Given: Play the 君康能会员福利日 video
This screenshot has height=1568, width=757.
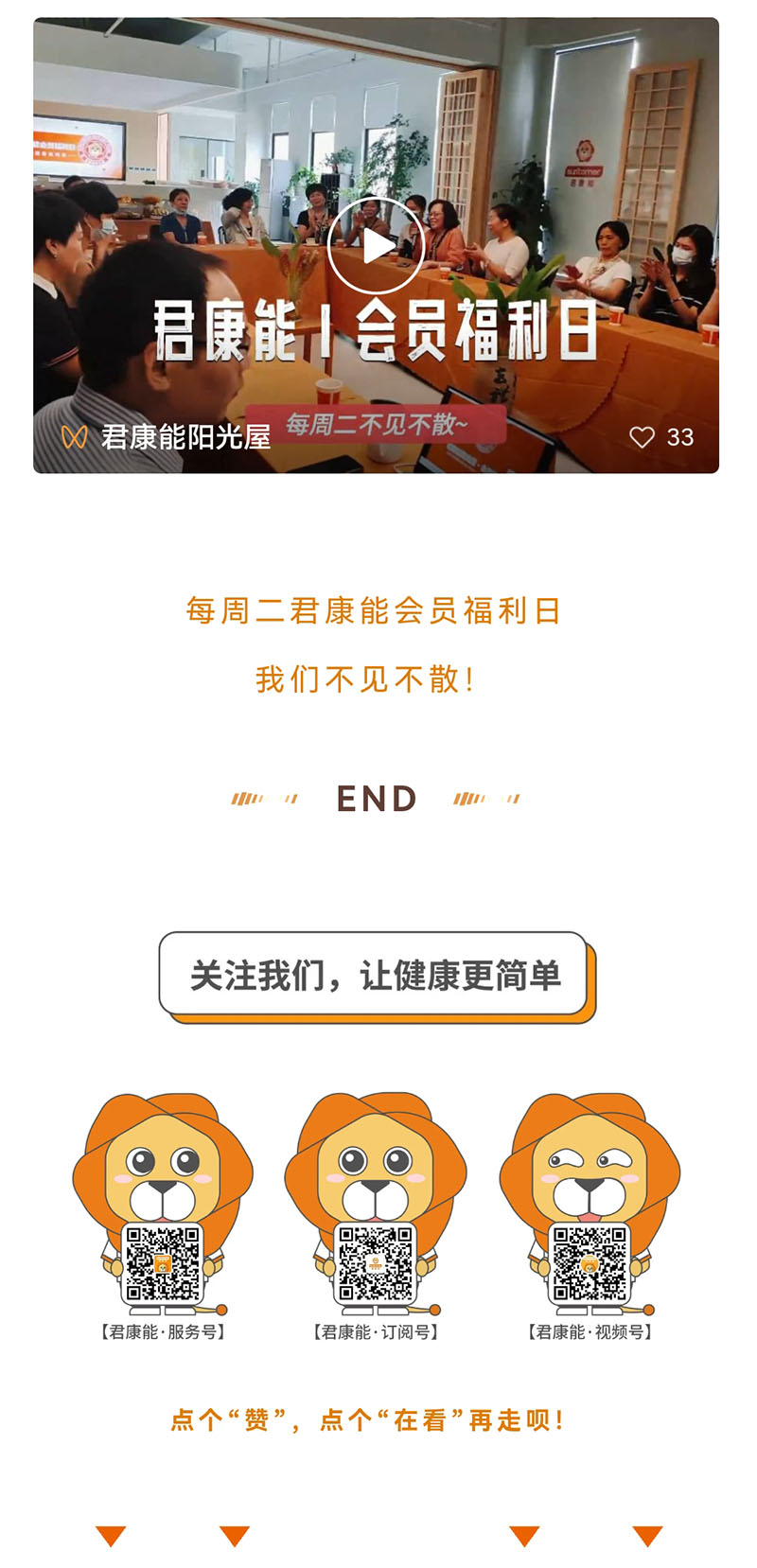Looking at the screenshot, I should [x=376, y=246].
